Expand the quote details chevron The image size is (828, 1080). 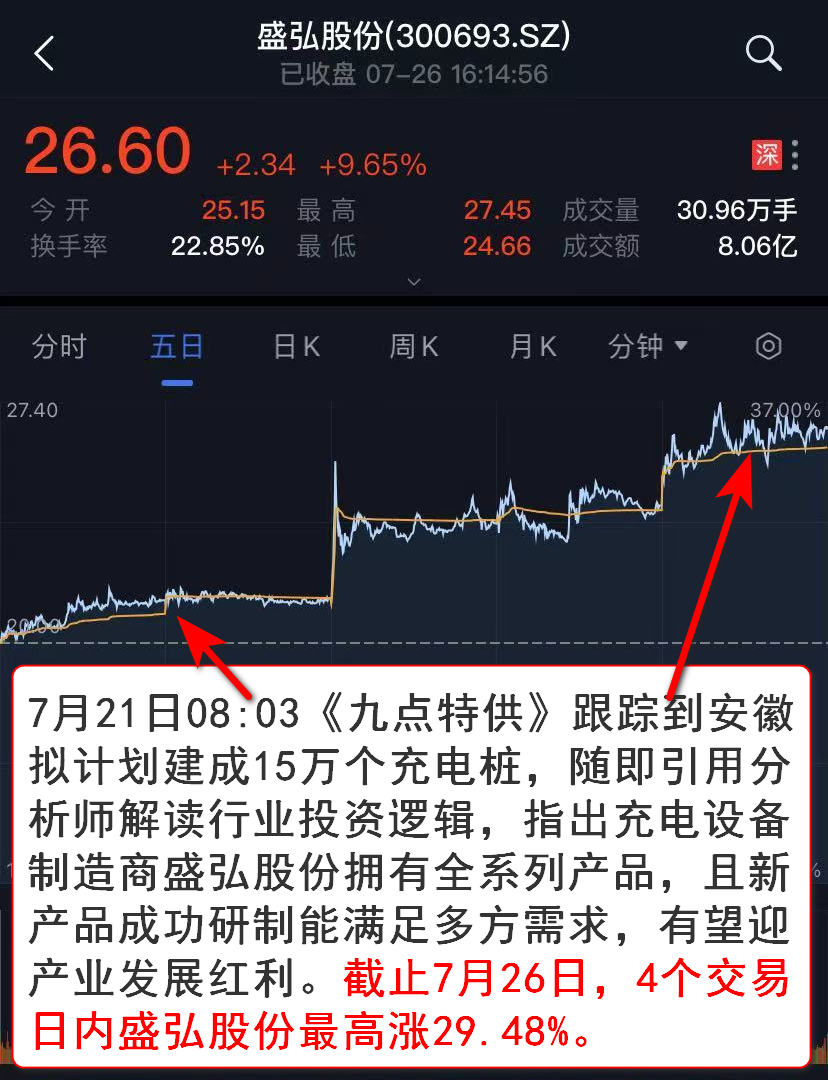tap(414, 283)
